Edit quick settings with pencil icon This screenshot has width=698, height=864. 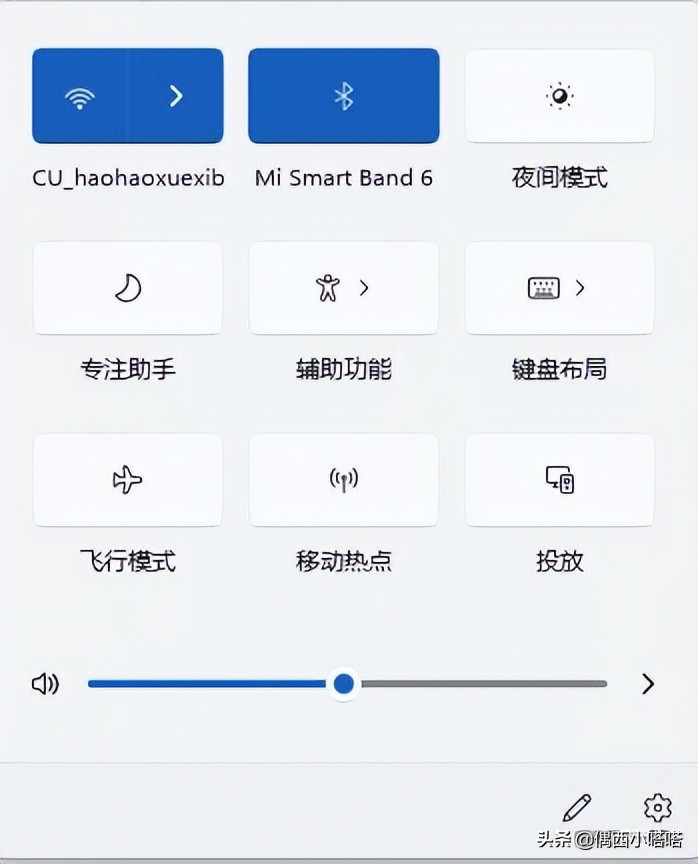pos(577,807)
